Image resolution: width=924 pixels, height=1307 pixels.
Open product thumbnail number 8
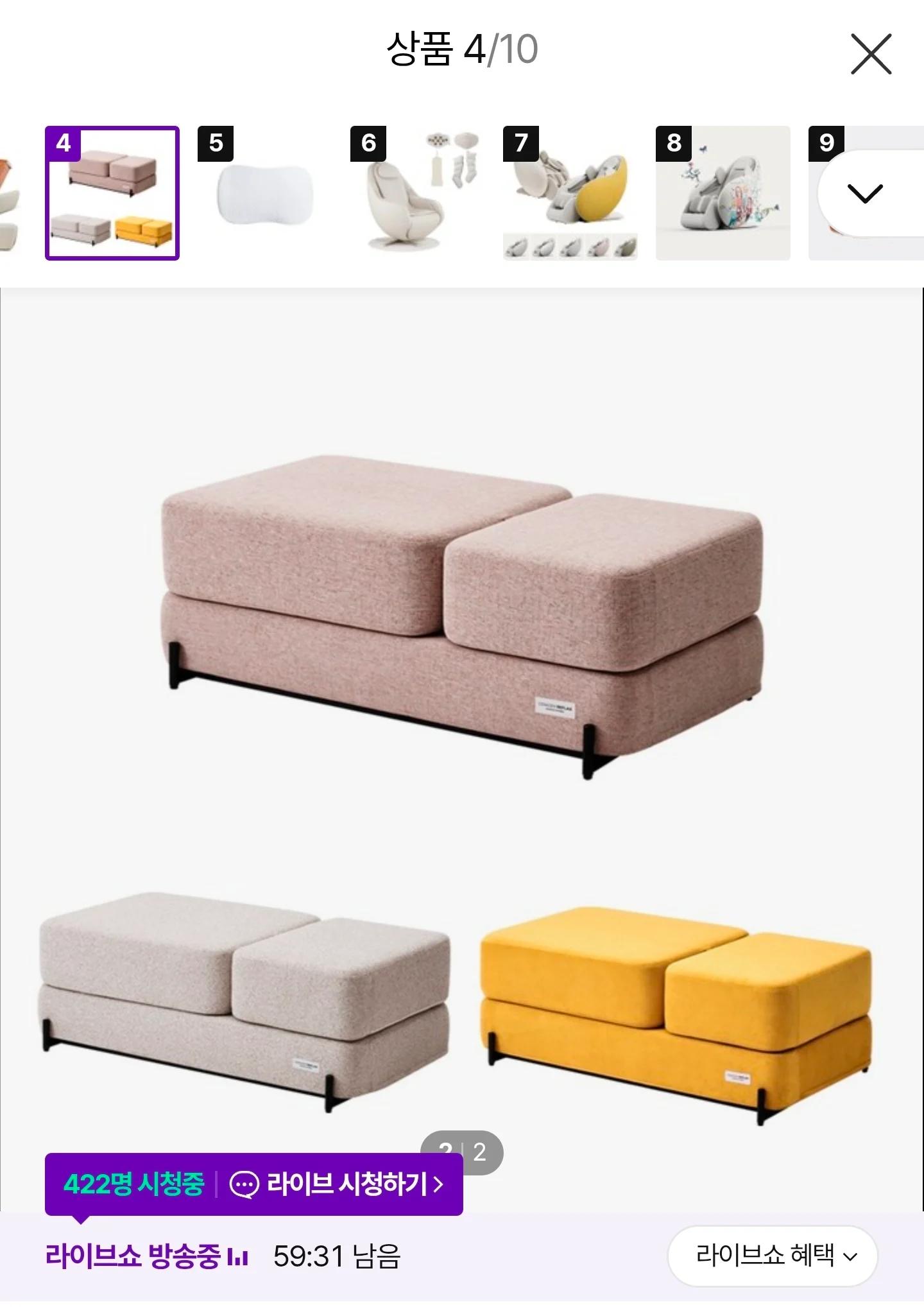click(x=723, y=193)
